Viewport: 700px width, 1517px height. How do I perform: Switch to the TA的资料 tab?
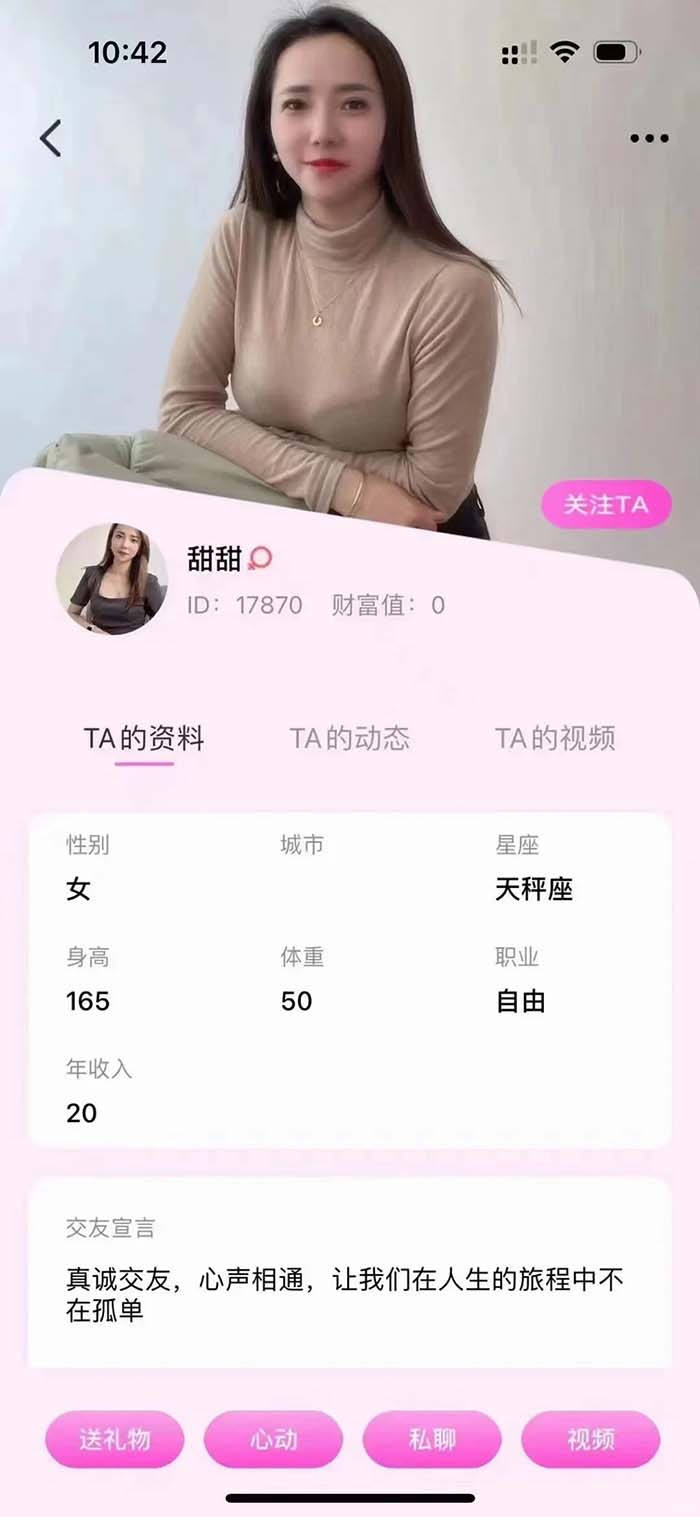144,739
